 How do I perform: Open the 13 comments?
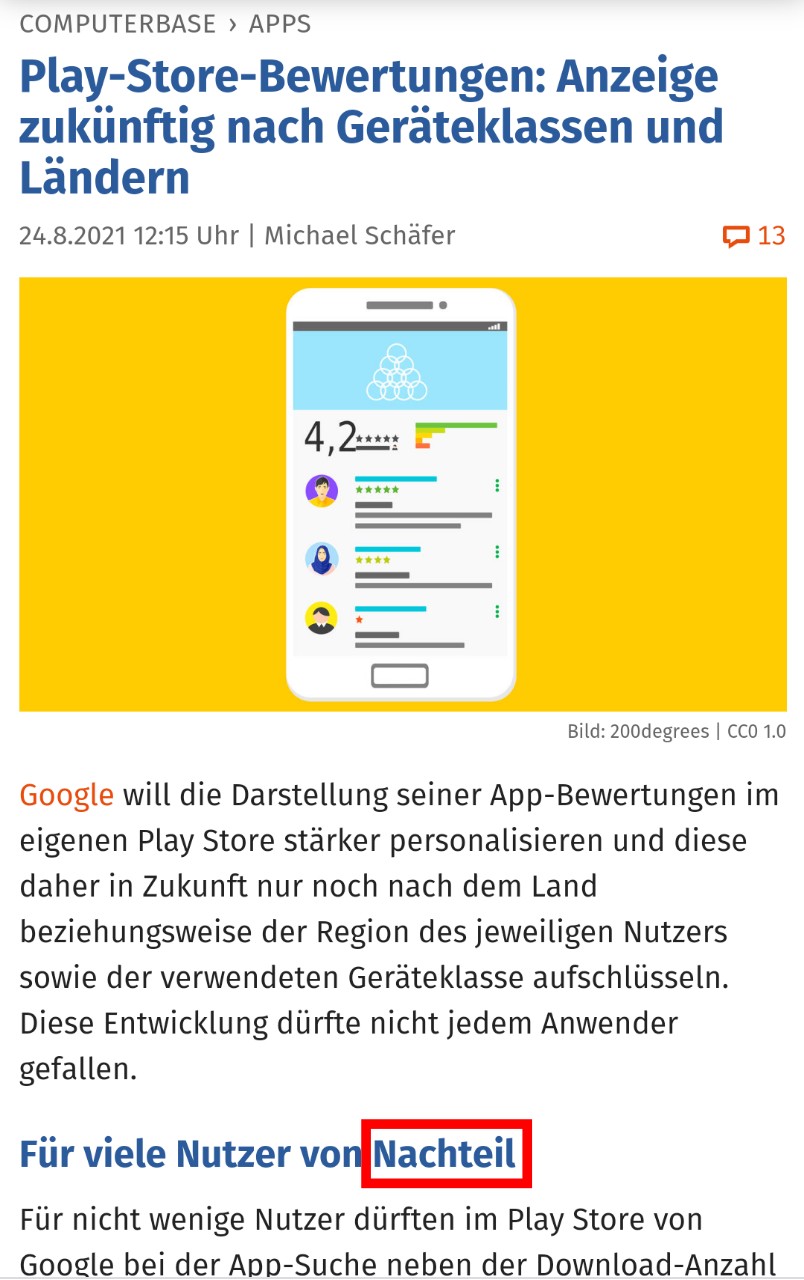[755, 236]
